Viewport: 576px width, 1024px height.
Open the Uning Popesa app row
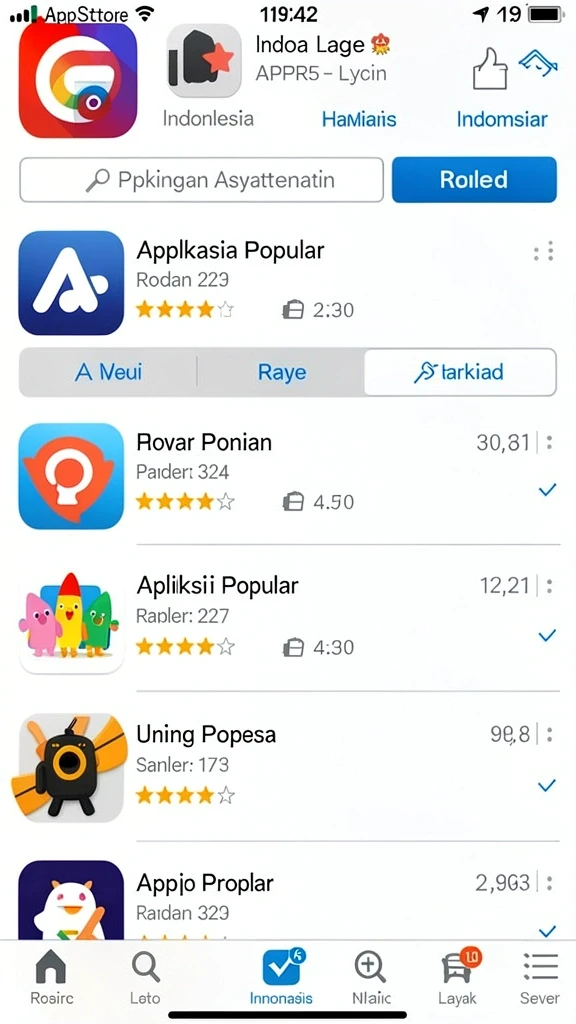pos(288,767)
